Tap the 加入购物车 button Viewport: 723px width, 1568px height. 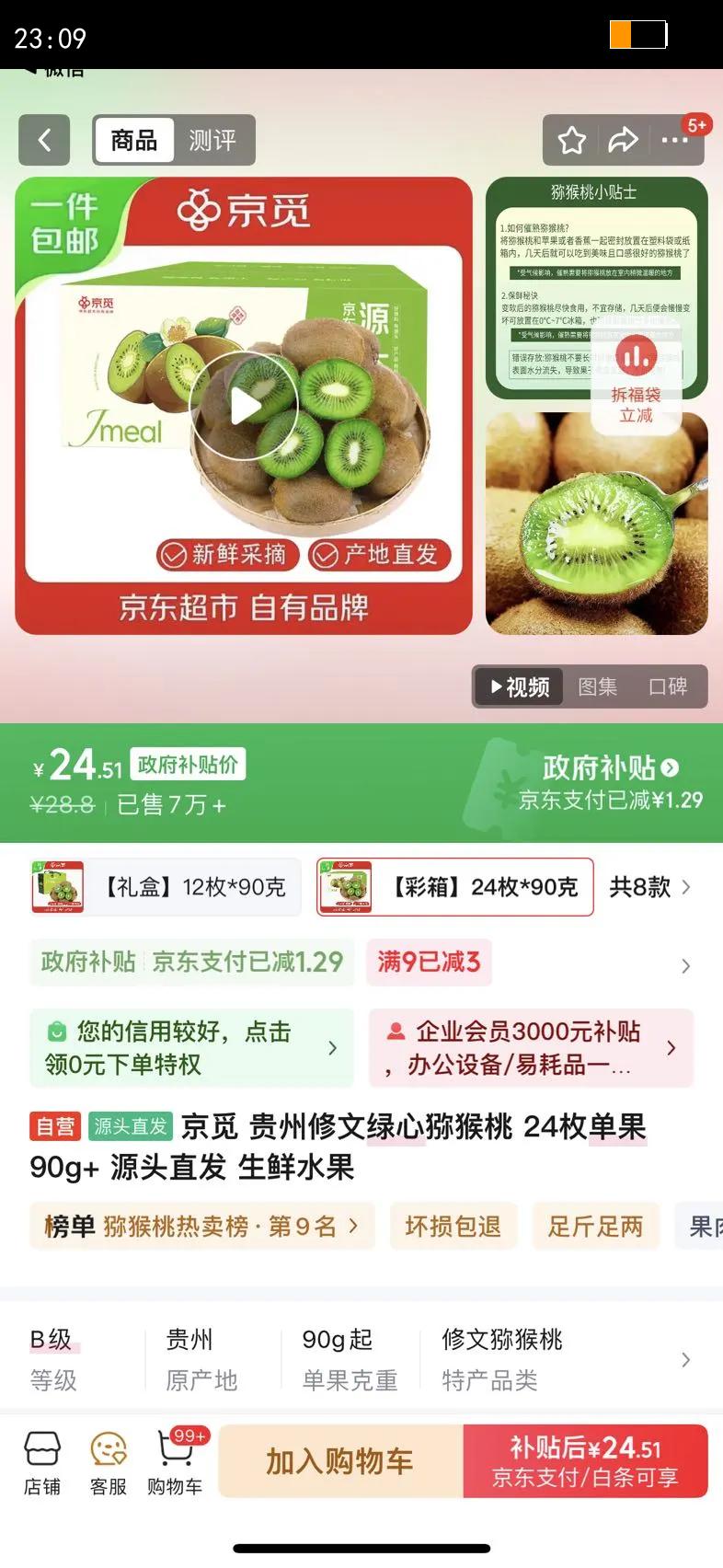[339, 1462]
